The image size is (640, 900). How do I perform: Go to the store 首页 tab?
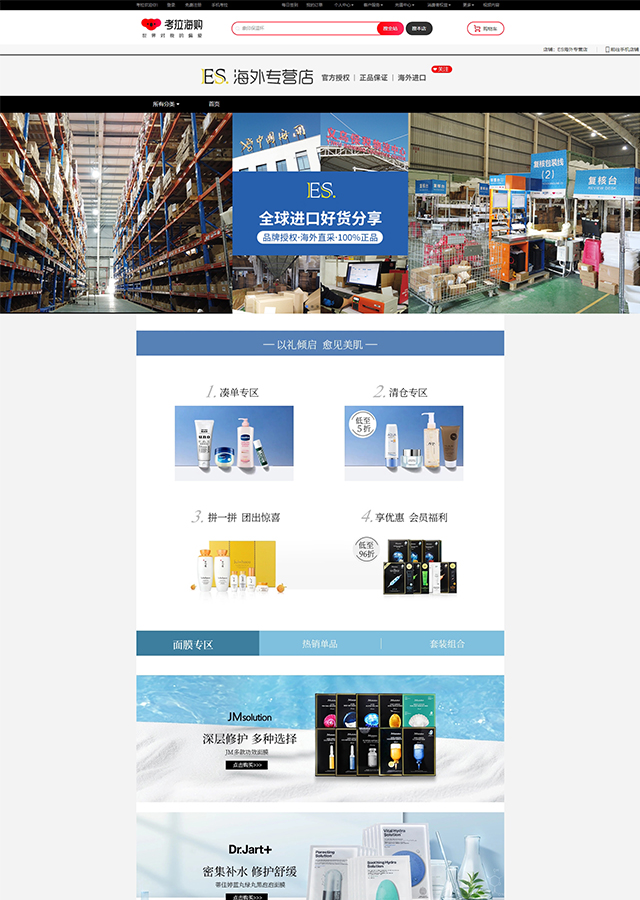[214, 104]
